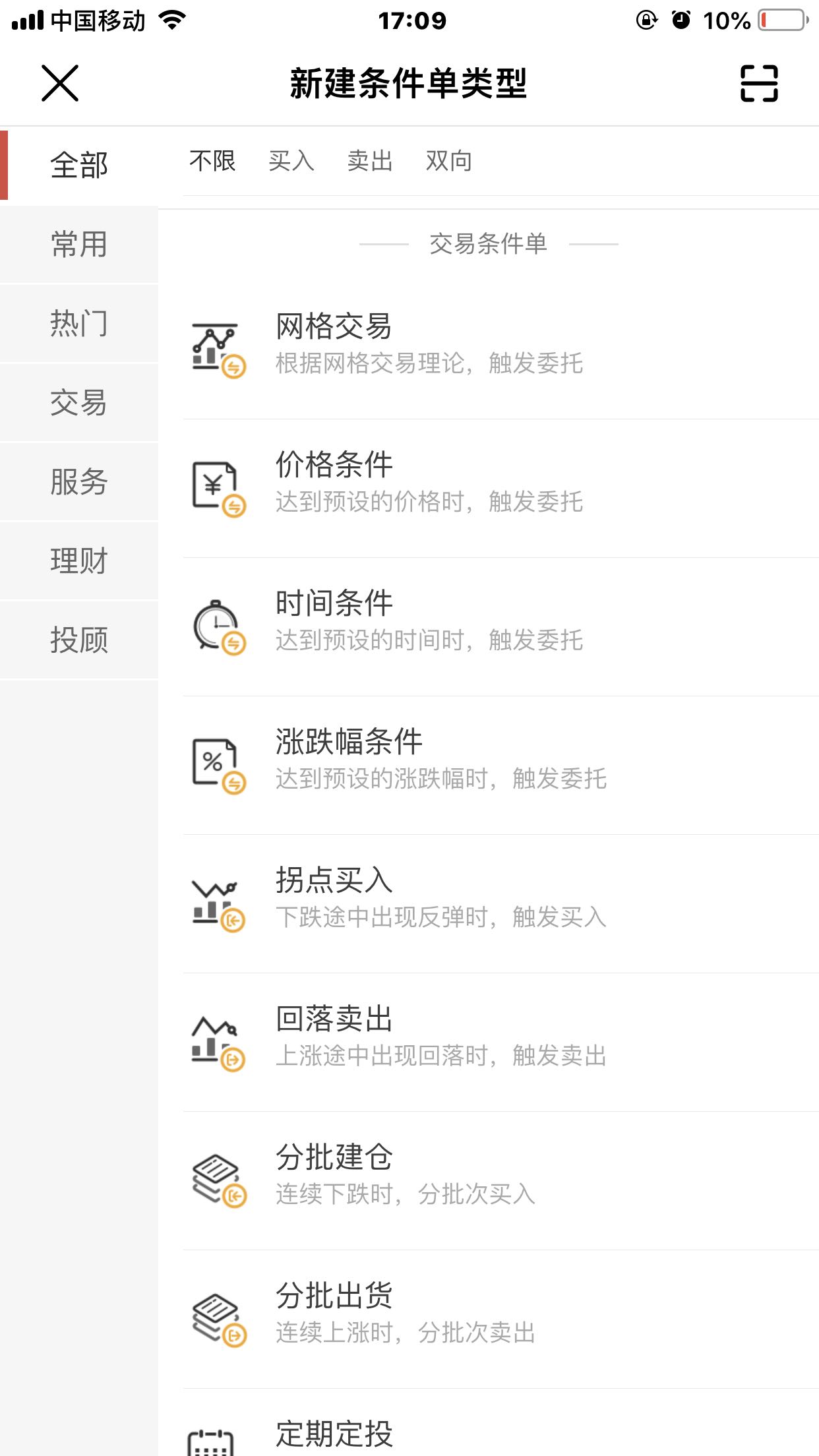Choose 涨跌幅条件 condition order
The height and width of the screenshot is (1456, 819).
[x=501, y=765]
